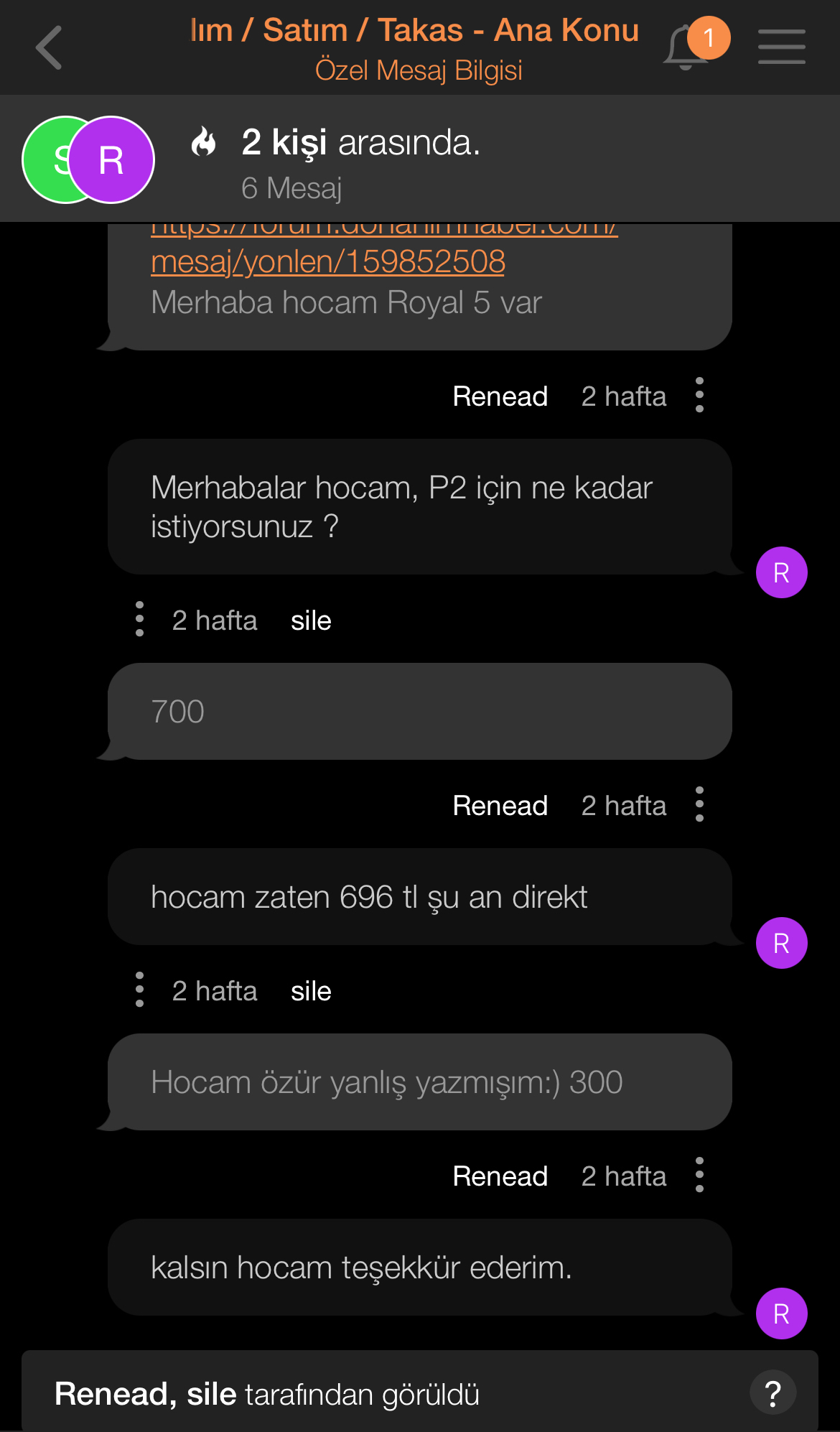Image resolution: width=840 pixels, height=1432 pixels.
Task: Tap the R avatar beside the "kalsın hocam" message
Action: click(x=781, y=1314)
